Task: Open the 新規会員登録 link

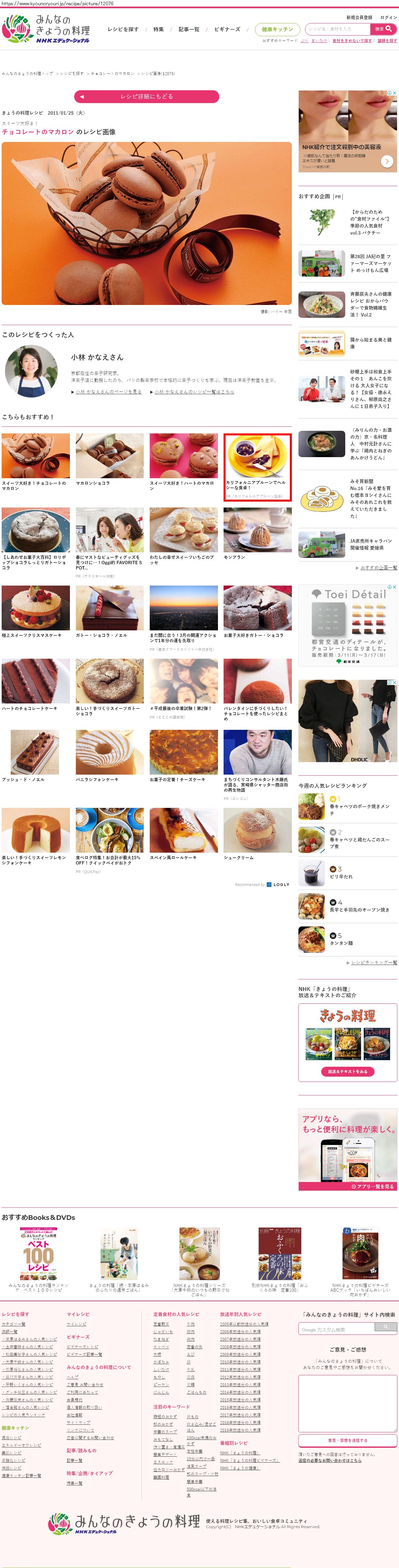Action: point(359,18)
